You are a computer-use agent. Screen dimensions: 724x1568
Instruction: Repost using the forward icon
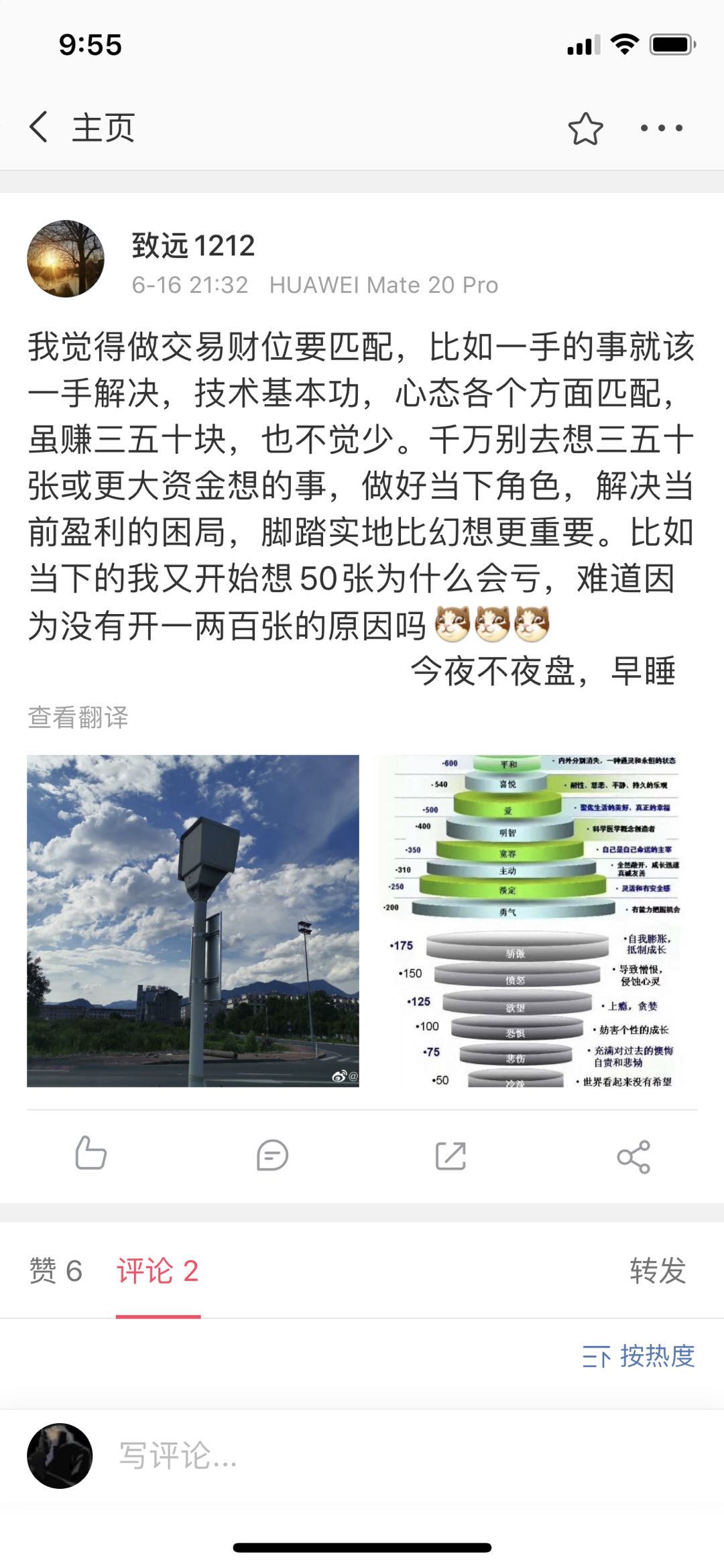point(450,1155)
